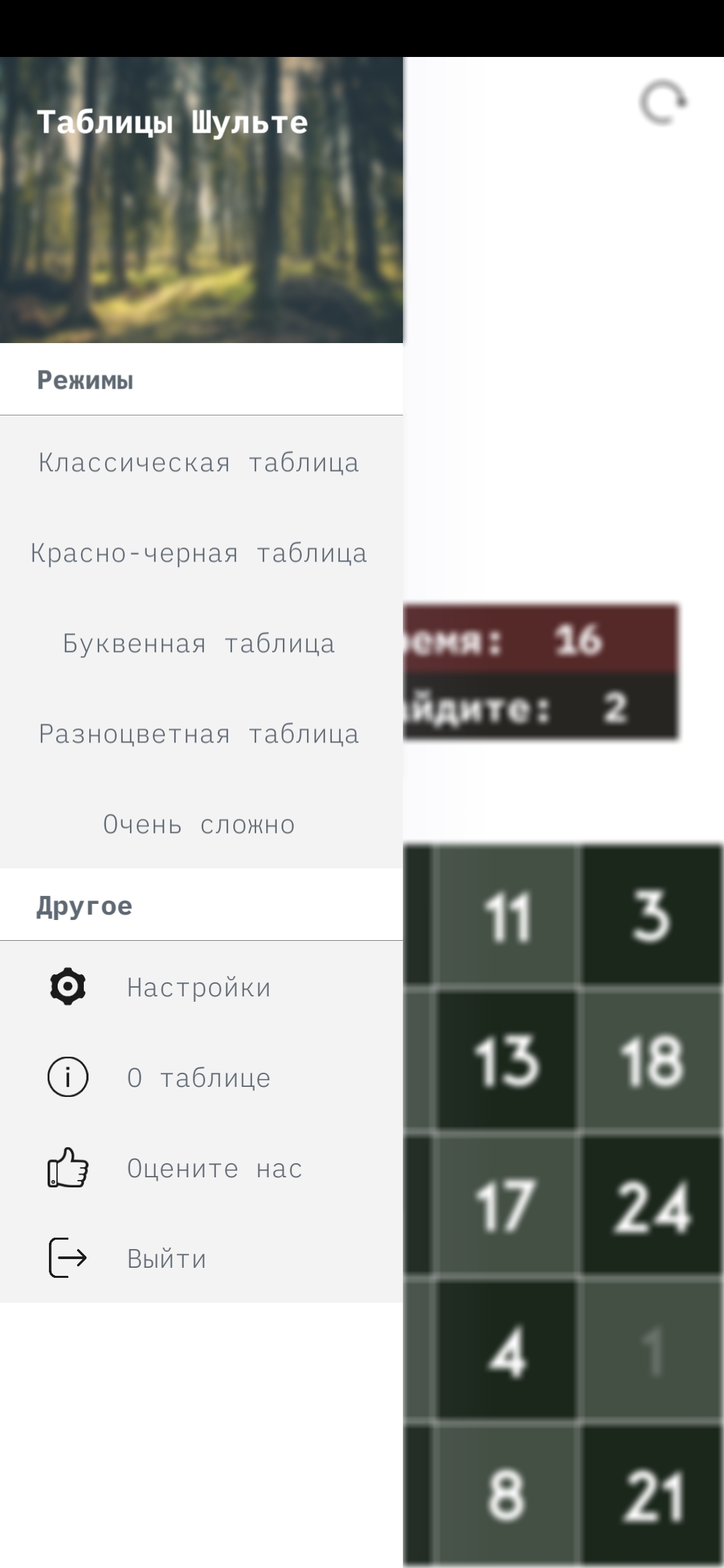Tap the restart arrow icon at top

(664, 103)
